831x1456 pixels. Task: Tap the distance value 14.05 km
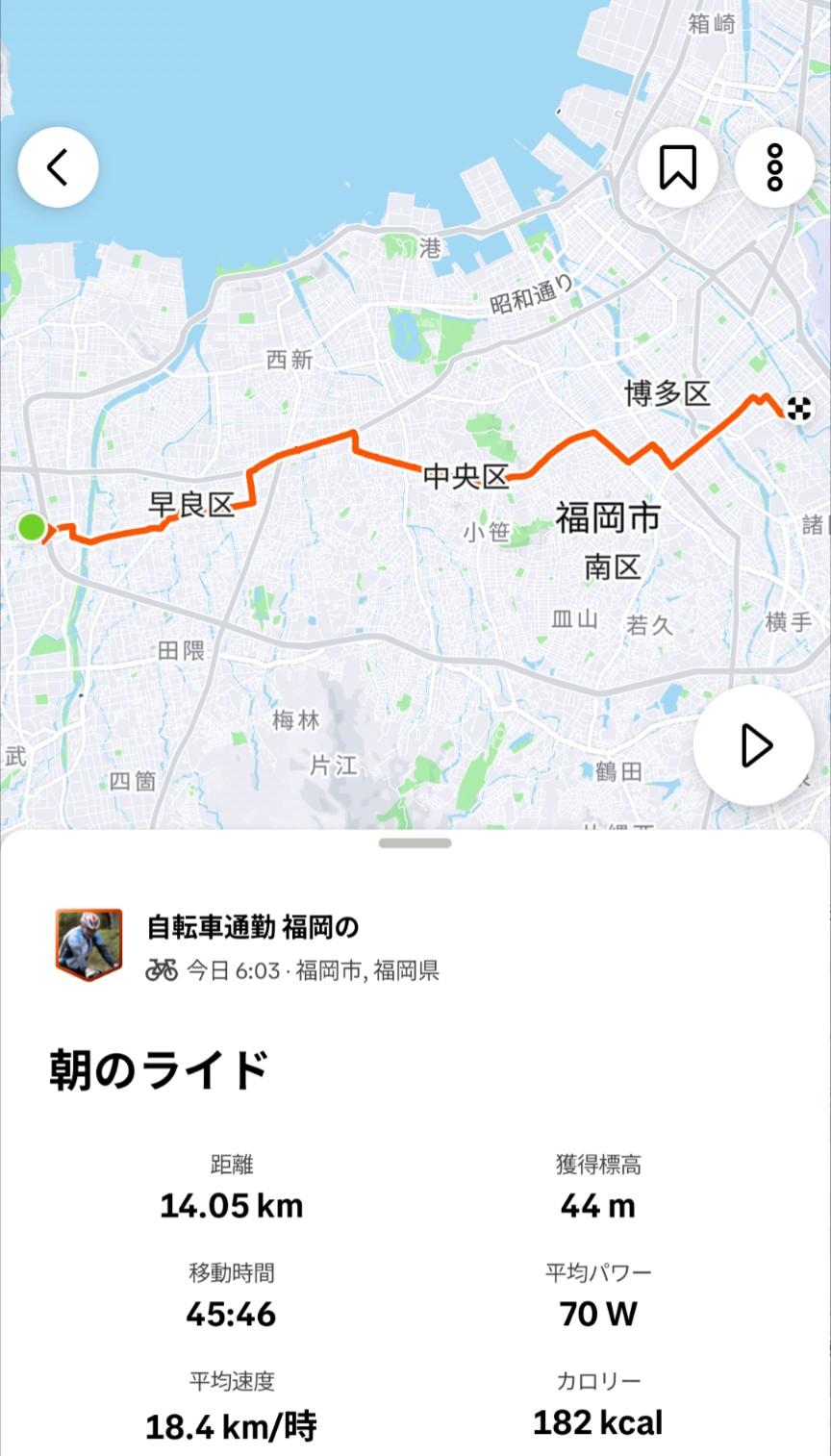click(x=231, y=1205)
